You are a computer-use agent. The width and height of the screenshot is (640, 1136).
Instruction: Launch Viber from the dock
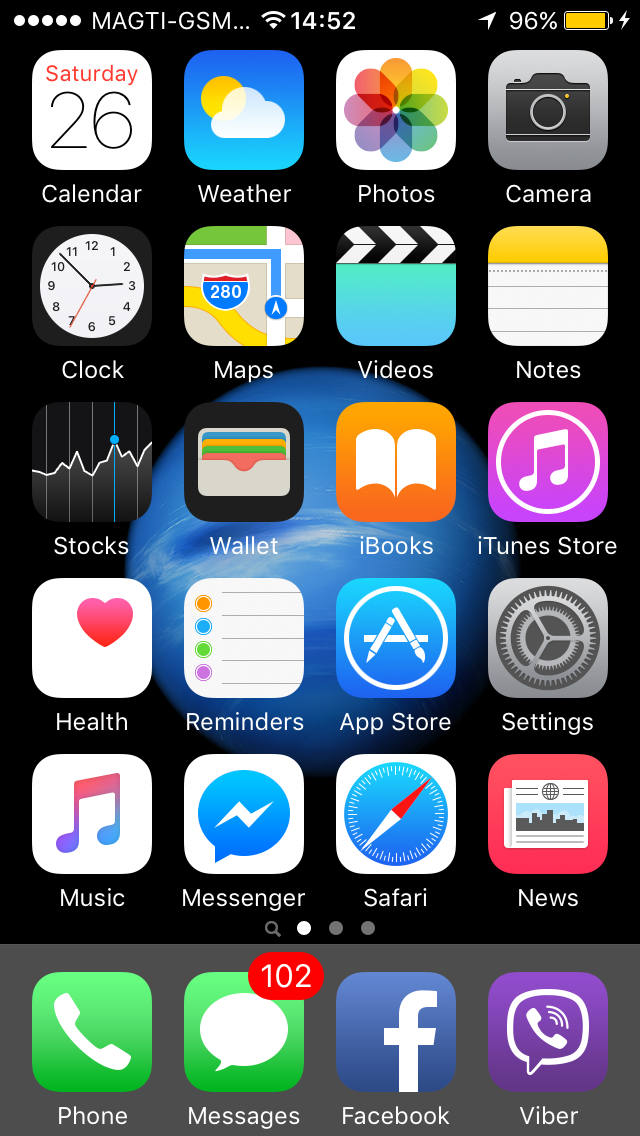pos(548,1032)
